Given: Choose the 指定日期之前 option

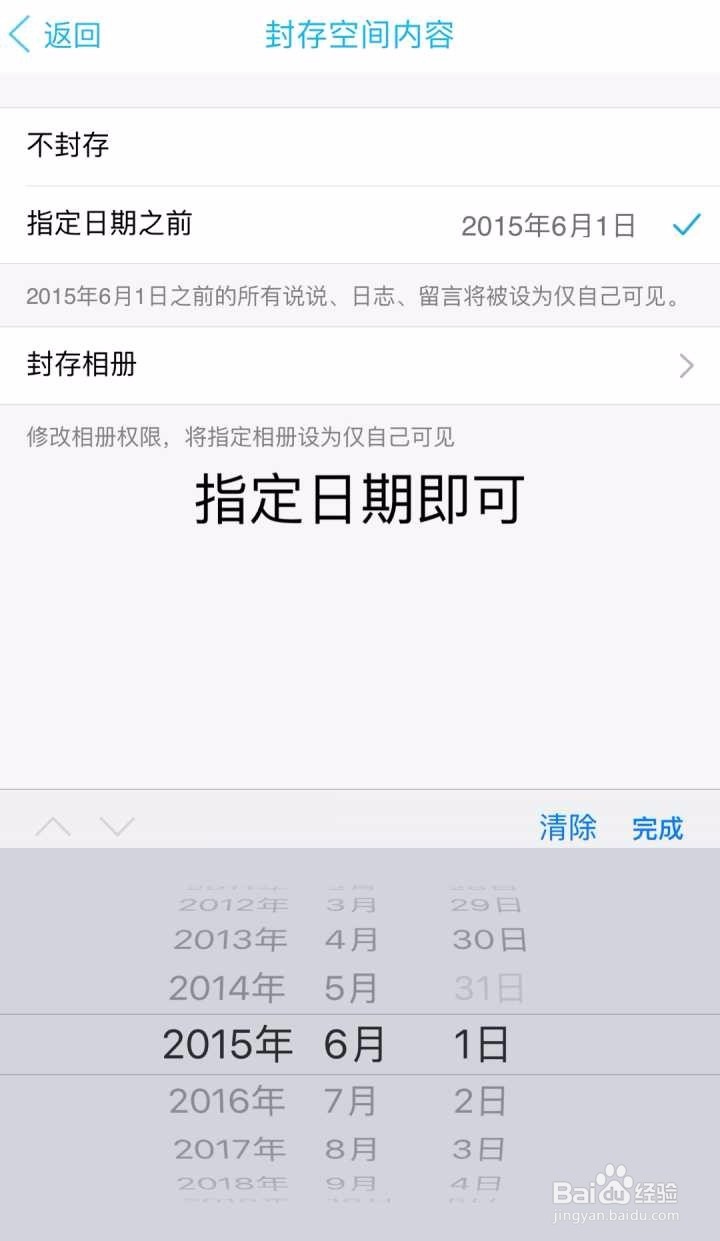Looking at the screenshot, I should pos(110,225).
